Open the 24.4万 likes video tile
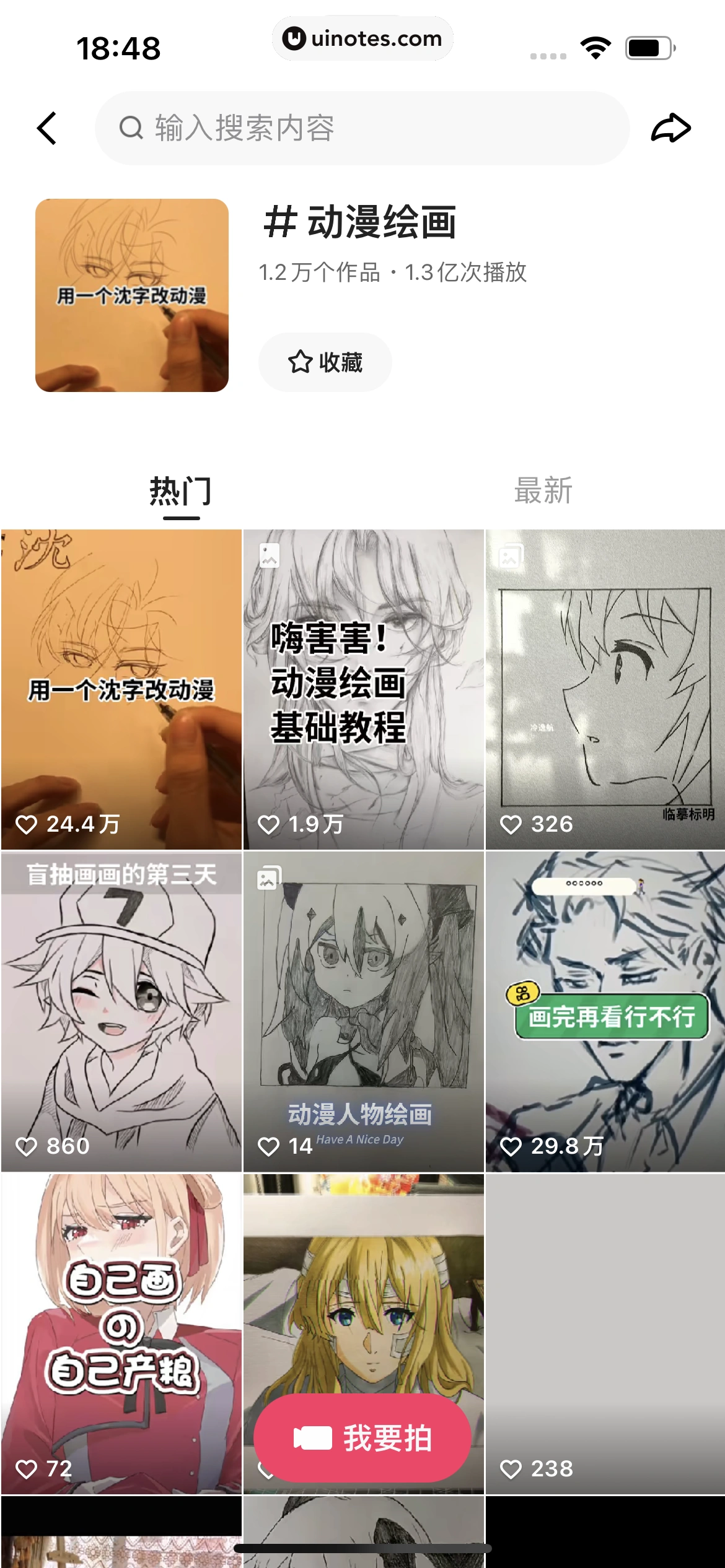Screen dimensions: 725x1568 click(x=121, y=689)
